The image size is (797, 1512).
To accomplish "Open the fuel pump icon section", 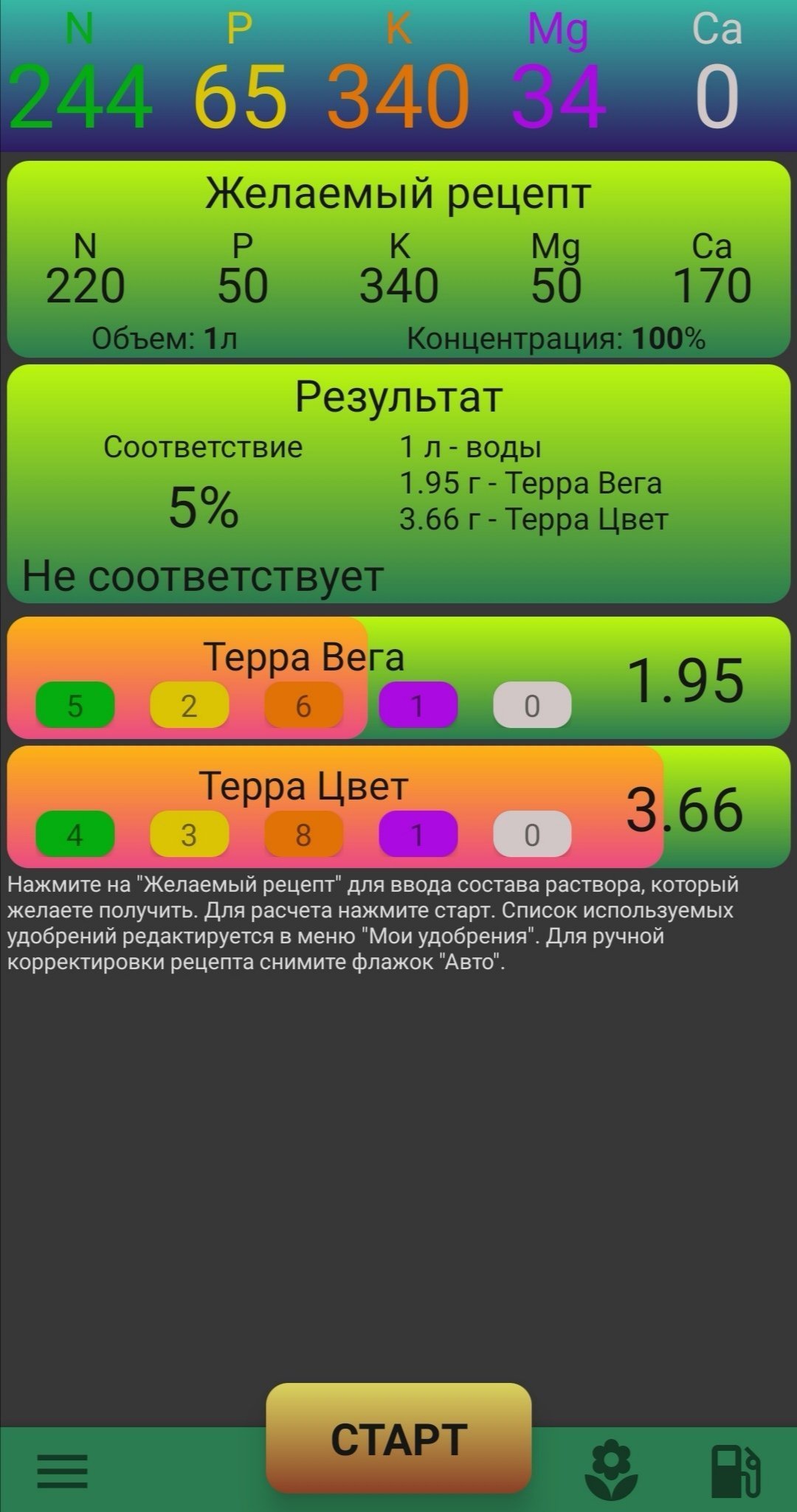I will [735, 1471].
